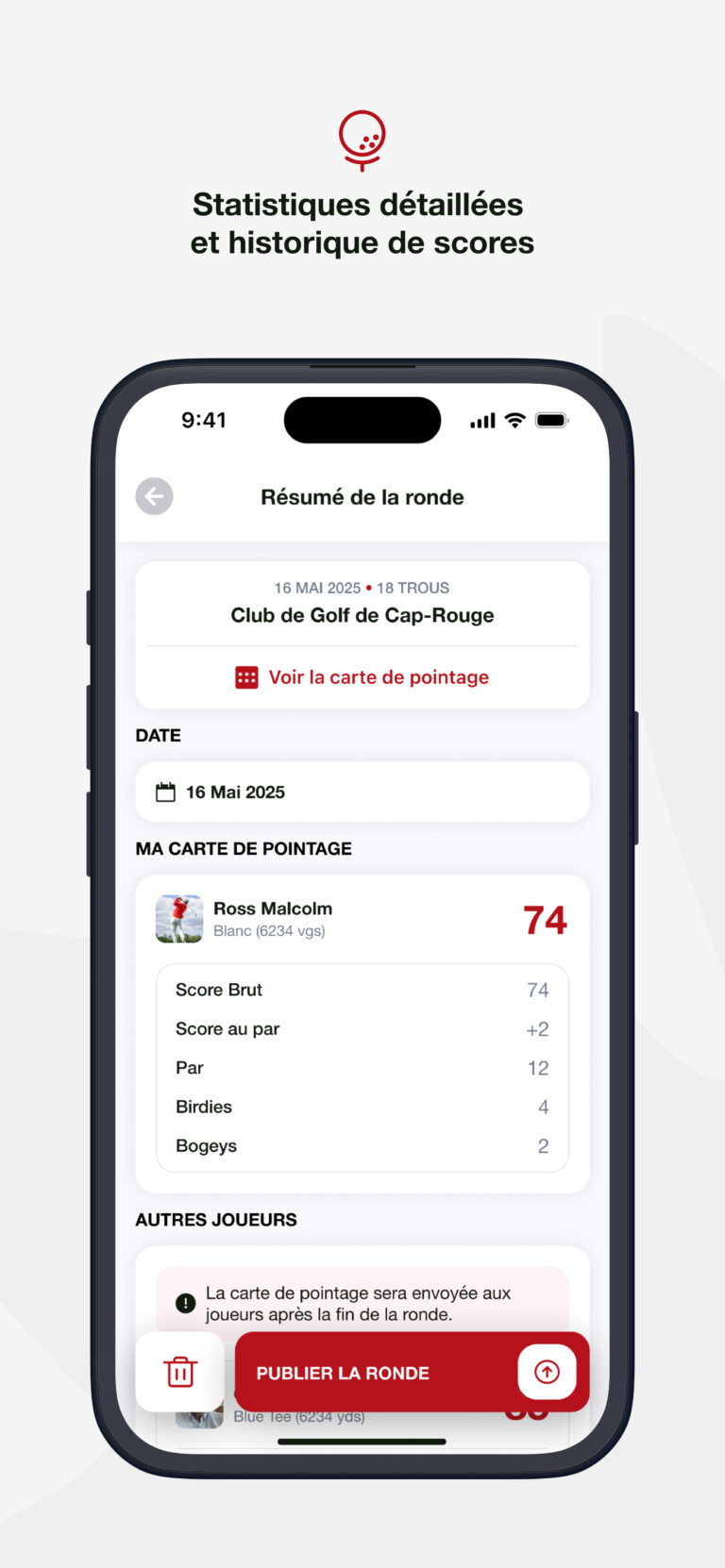
Task: Tap the red scorecard grid icon
Action: point(246,676)
